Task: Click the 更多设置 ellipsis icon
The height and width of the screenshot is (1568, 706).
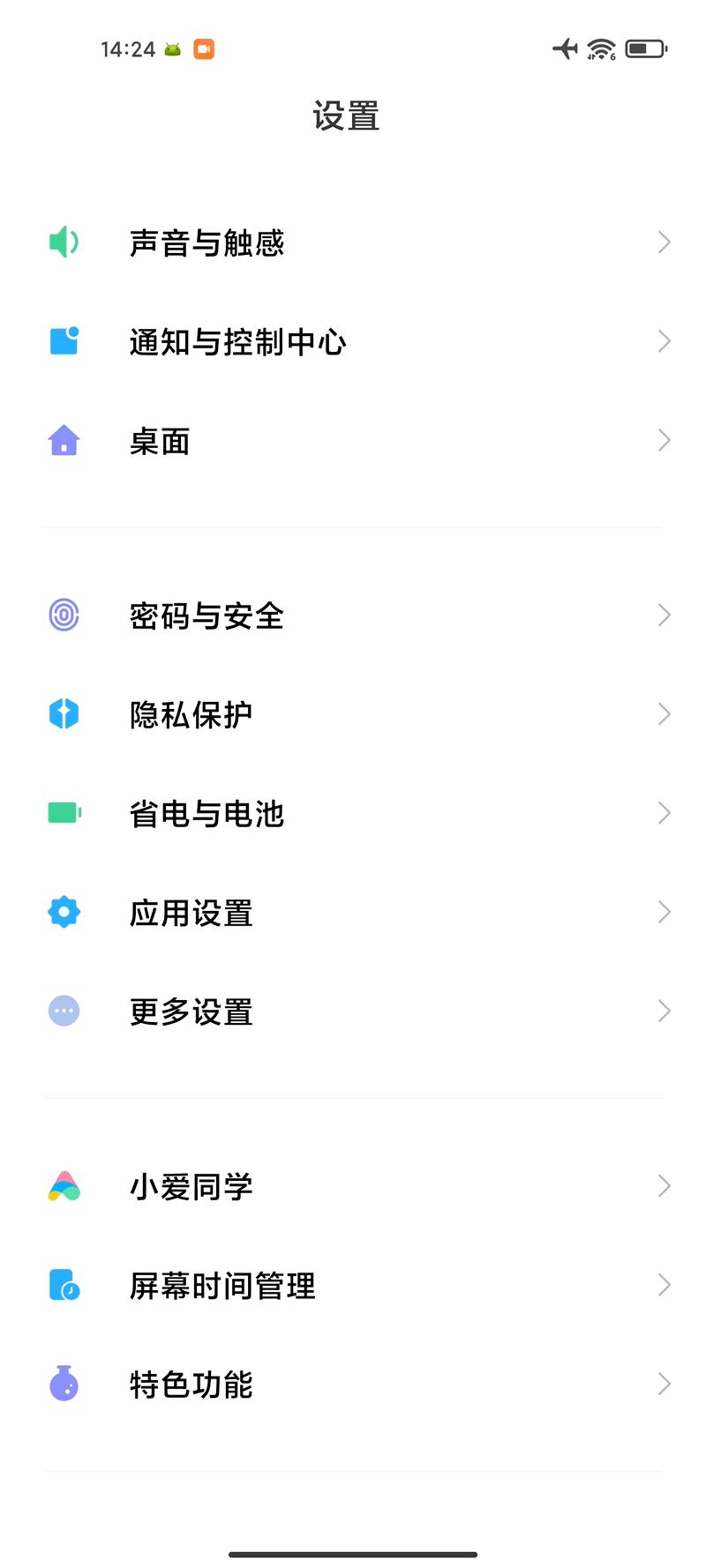Action: click(64, 1011)
